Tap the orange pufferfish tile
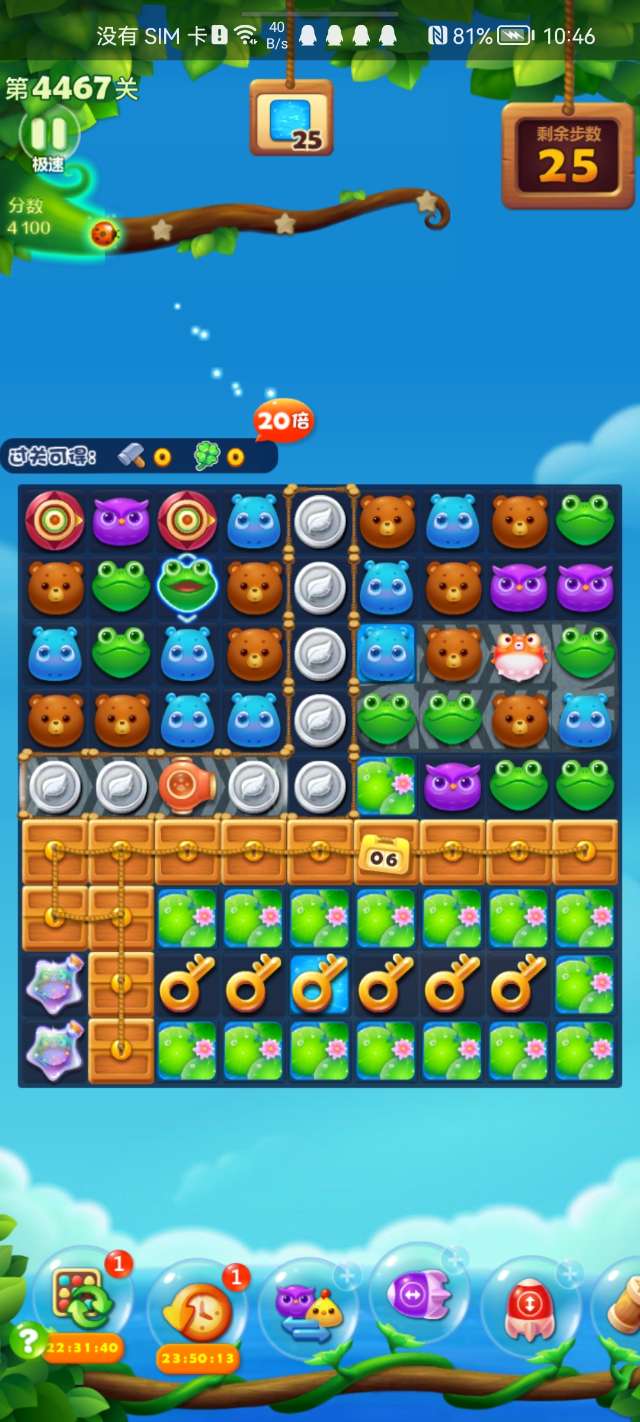640x1422 pixels. click(518, 654)
